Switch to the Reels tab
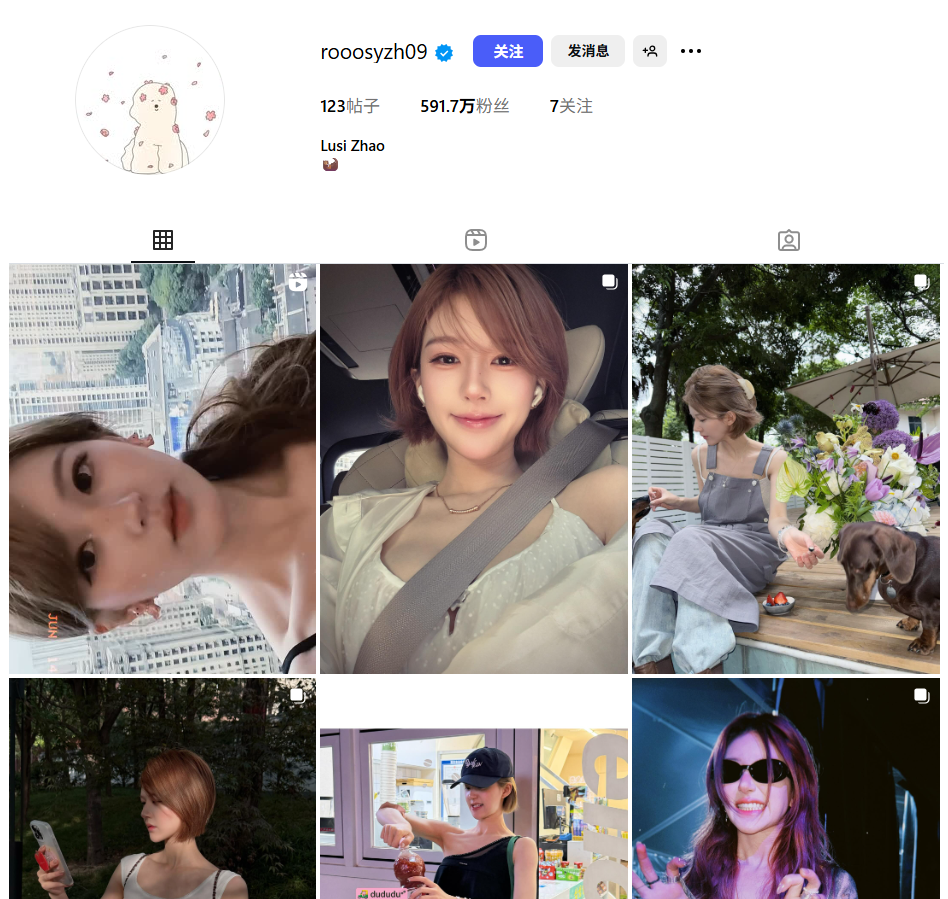The height and width of the screenshot is (899, 948). point(476,240)
